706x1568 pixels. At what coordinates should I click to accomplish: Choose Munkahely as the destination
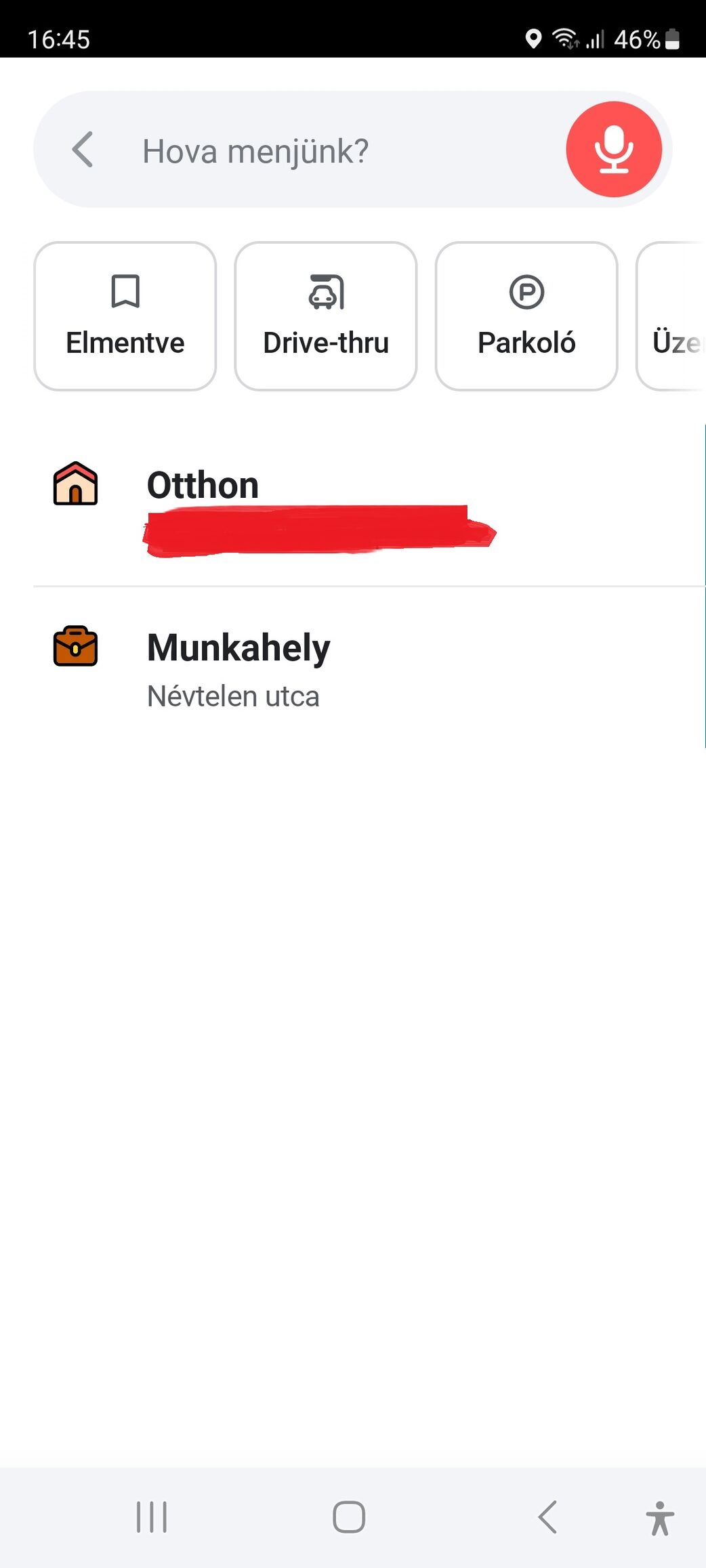pyautogui.click(x=271, y=667)
